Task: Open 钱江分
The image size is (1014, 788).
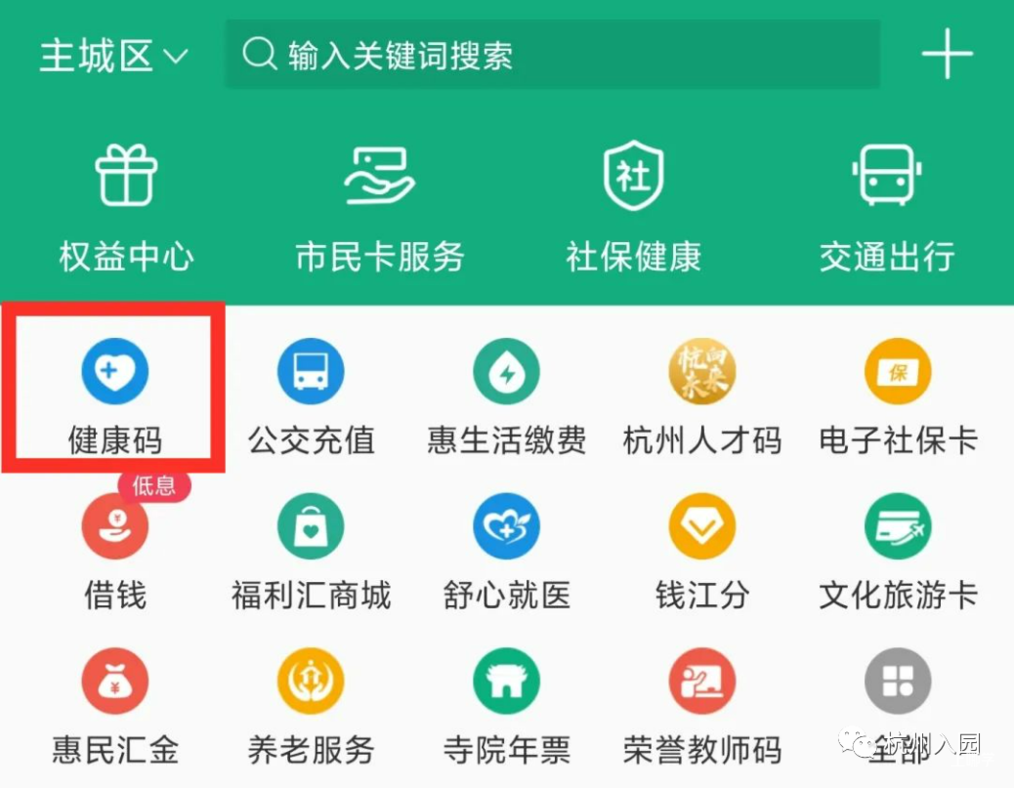Action: click(x=702, y=552)
